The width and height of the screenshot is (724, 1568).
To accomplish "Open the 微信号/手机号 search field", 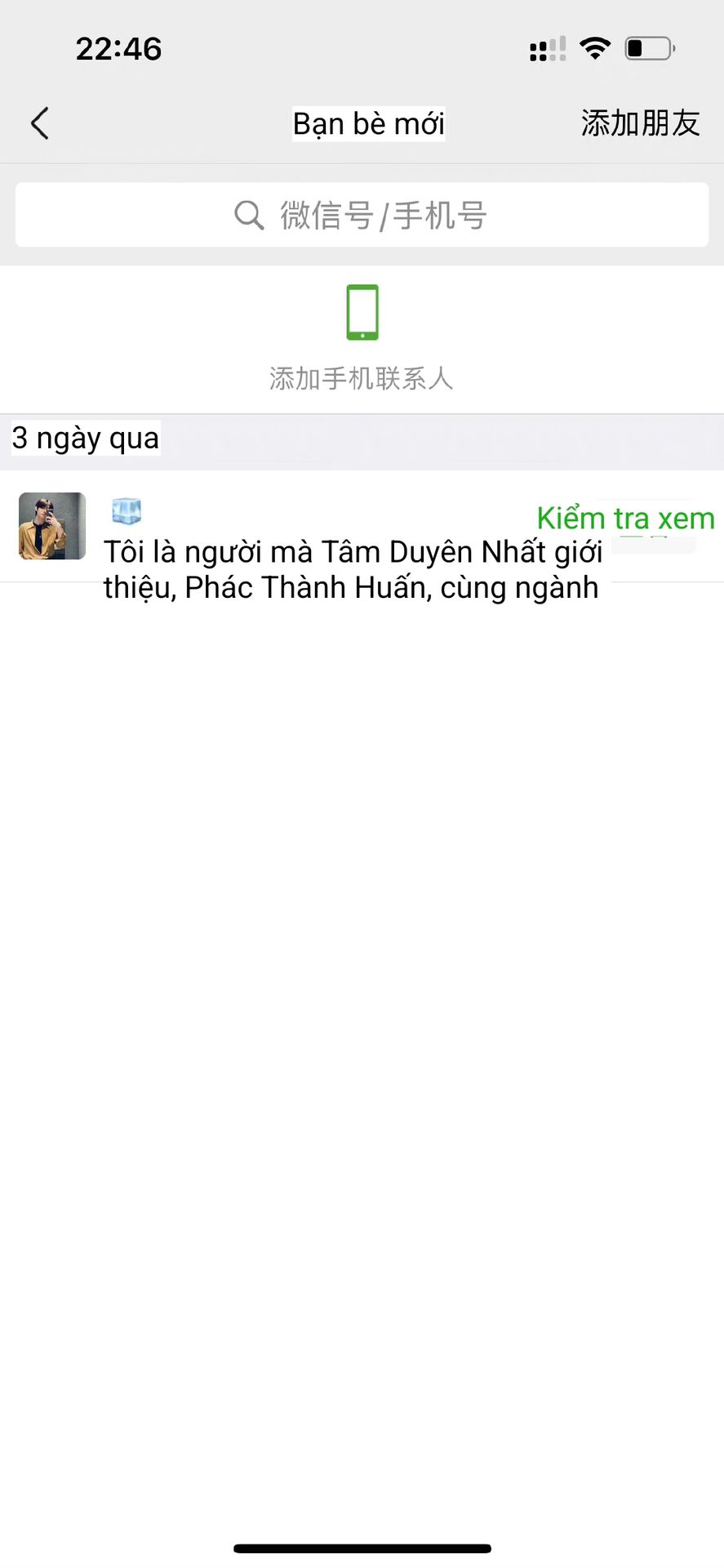I will 362,216.
